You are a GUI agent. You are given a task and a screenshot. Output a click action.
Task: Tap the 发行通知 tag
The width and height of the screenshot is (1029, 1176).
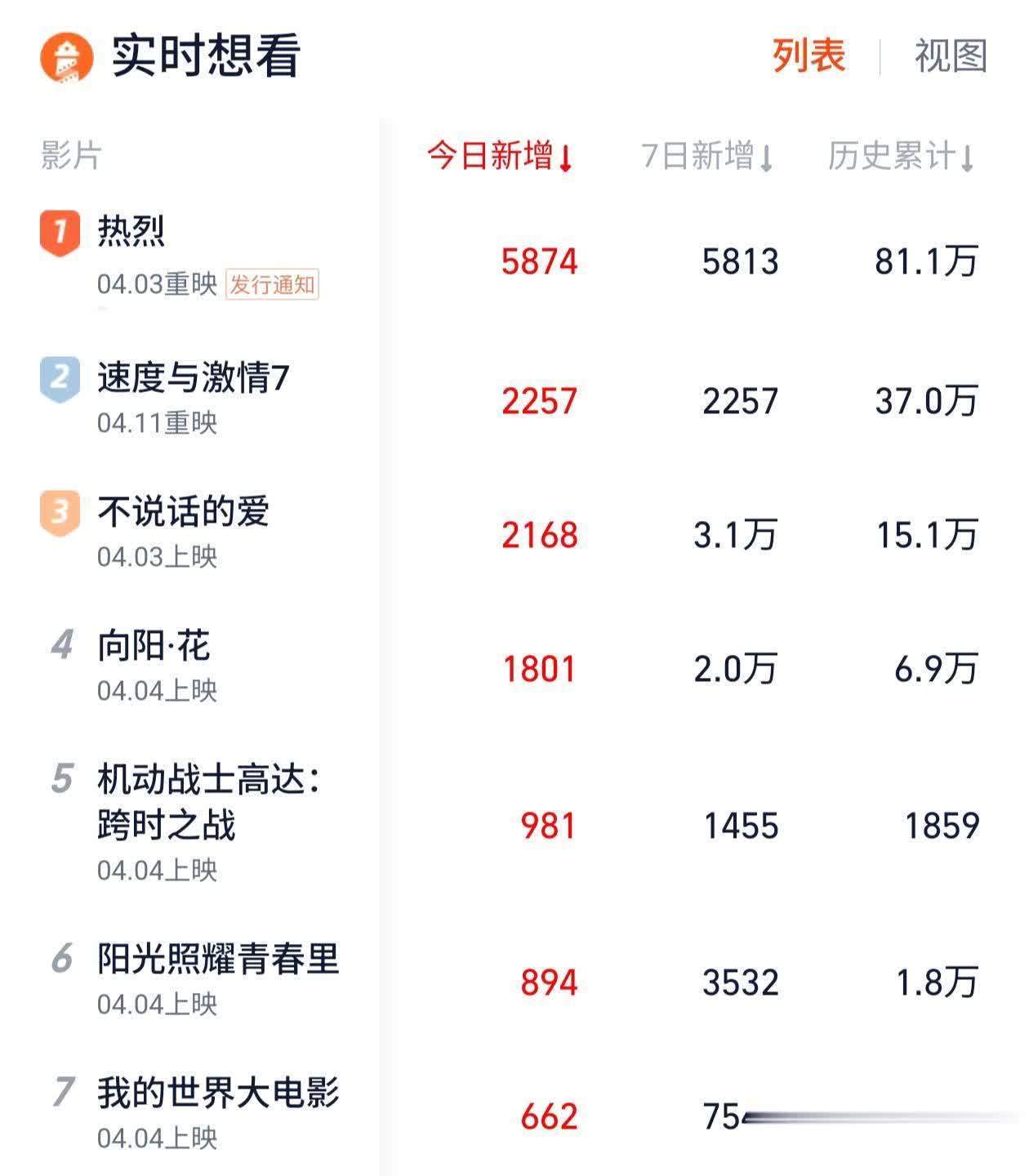click(x=272, y=285)
